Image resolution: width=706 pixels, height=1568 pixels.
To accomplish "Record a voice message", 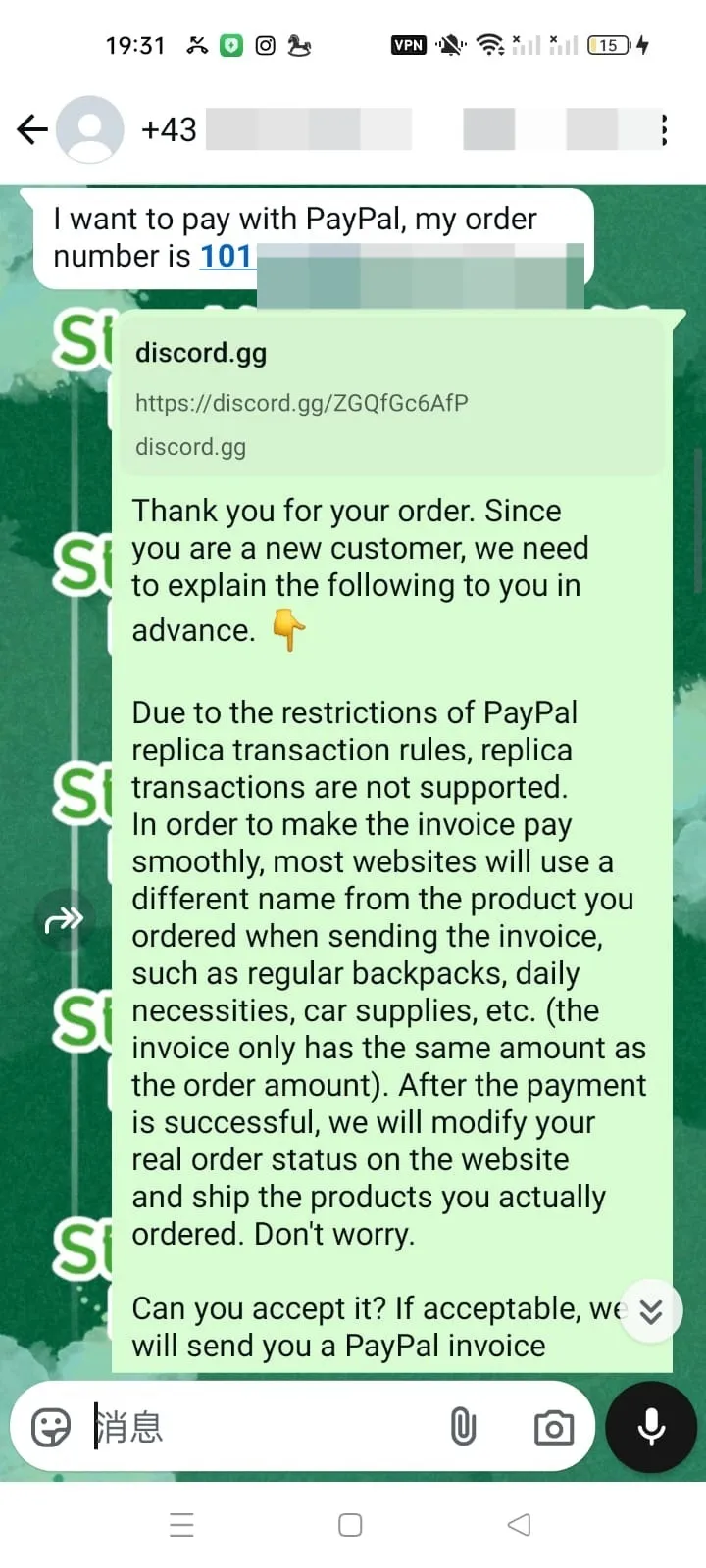I will point(651,1427).
